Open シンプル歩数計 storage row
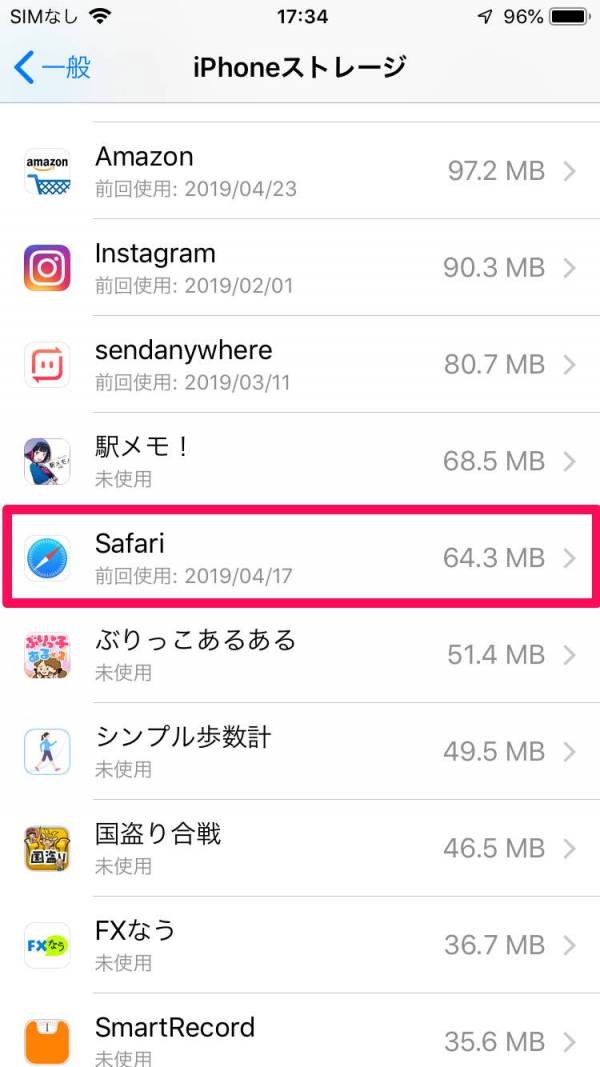Screen dimensions: 600x1067 (x=300, y=752)
